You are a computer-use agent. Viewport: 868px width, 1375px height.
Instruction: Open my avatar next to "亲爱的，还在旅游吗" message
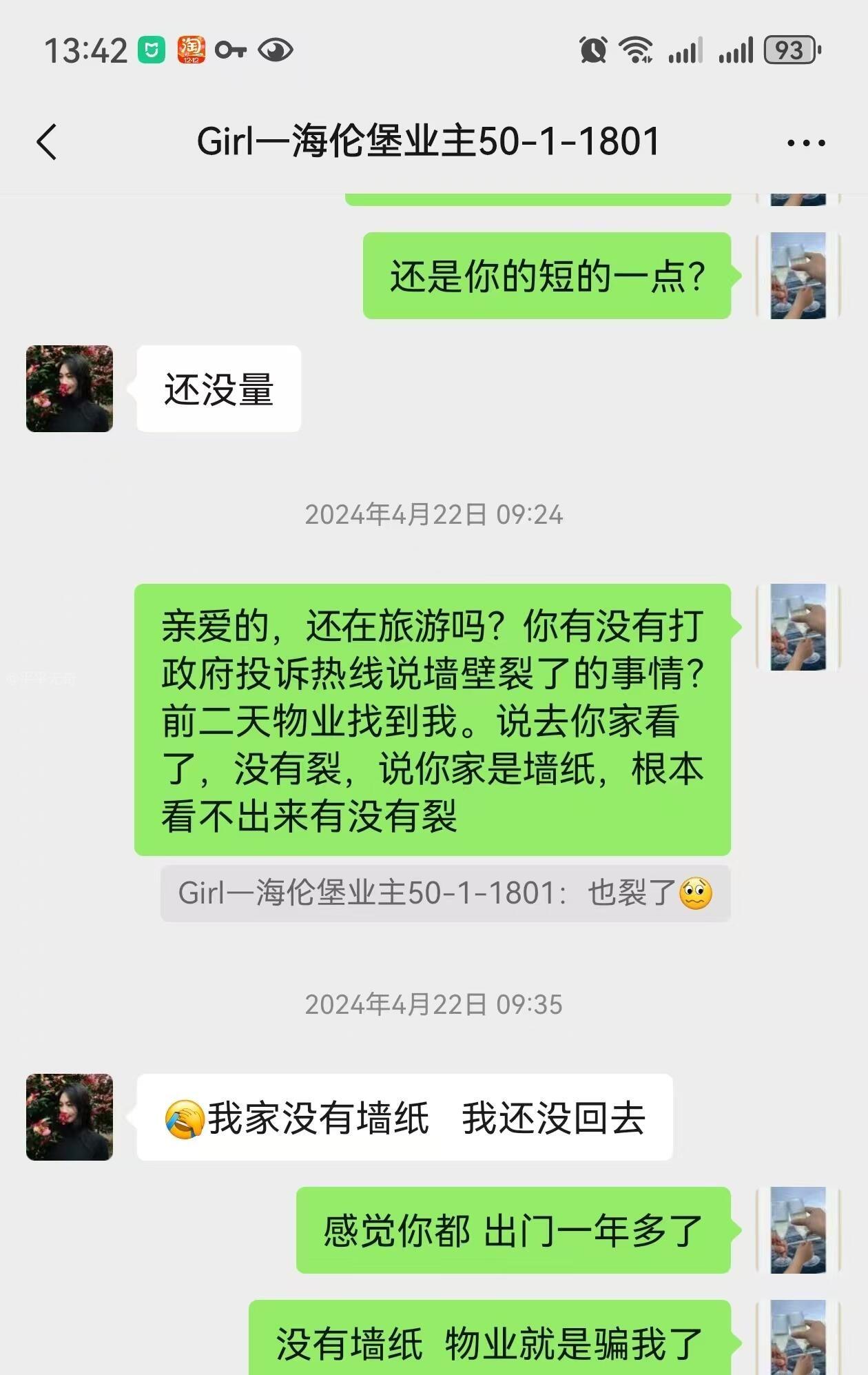tap(798, 627)
